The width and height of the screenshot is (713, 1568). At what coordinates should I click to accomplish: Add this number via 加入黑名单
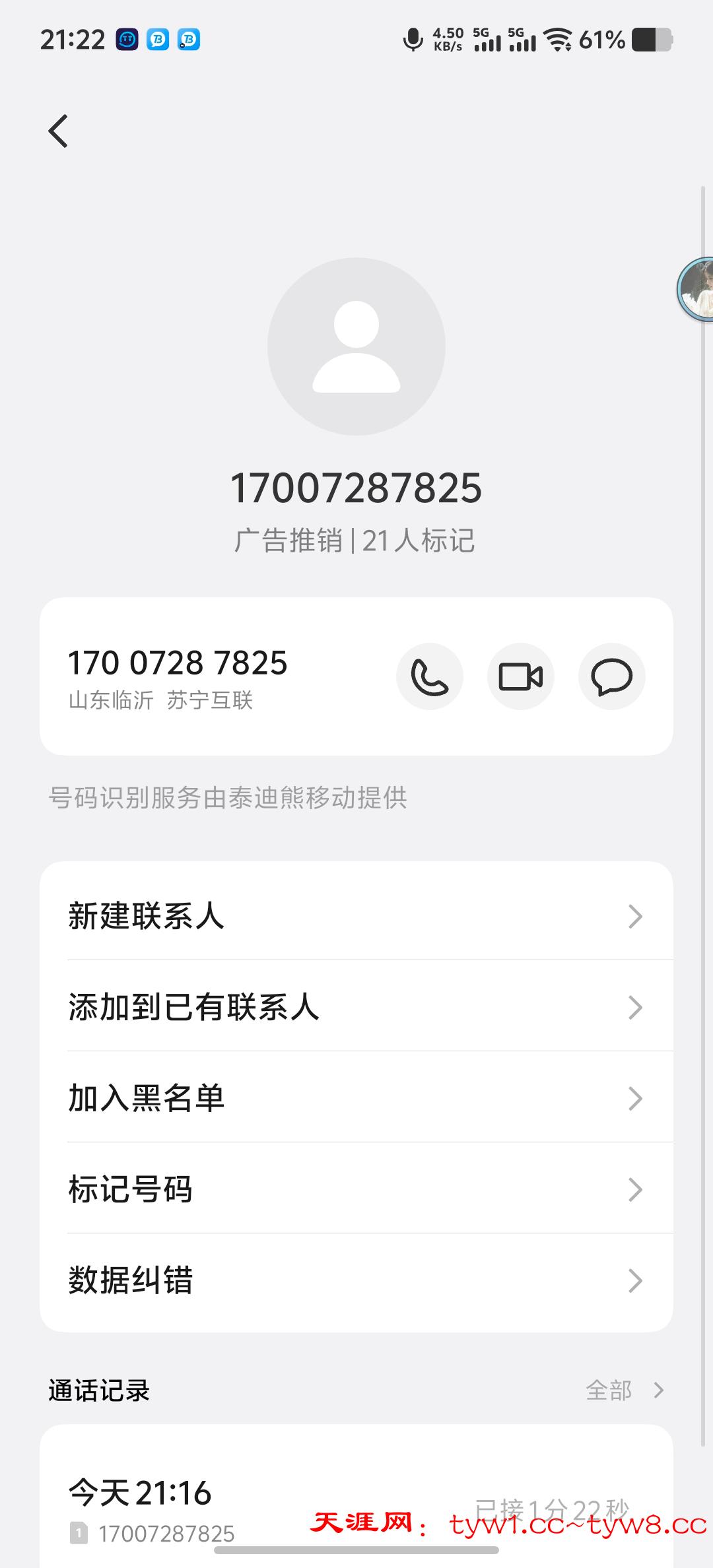click(x=356, y=1098)
